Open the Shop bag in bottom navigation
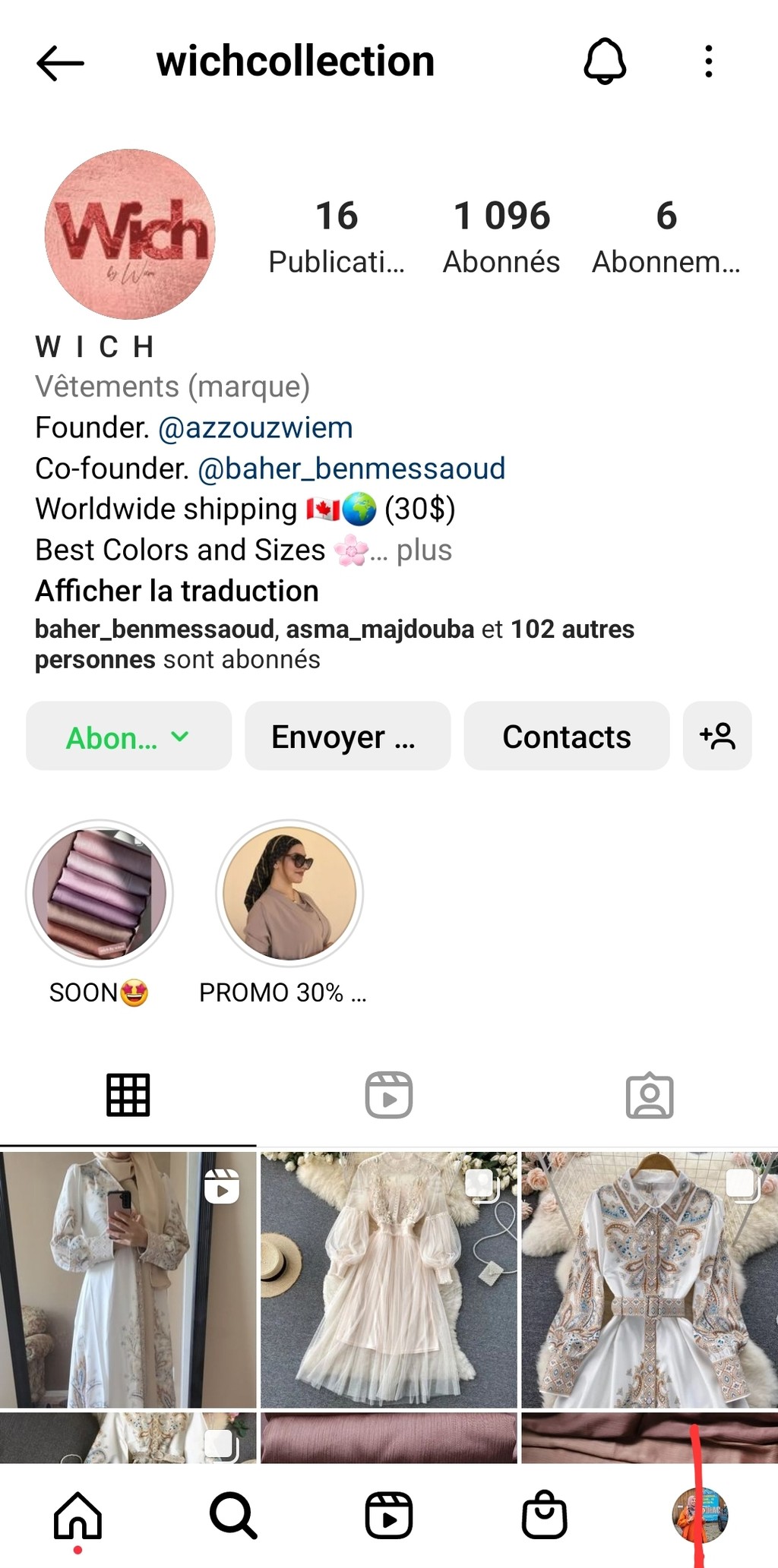 point(544,1515)
